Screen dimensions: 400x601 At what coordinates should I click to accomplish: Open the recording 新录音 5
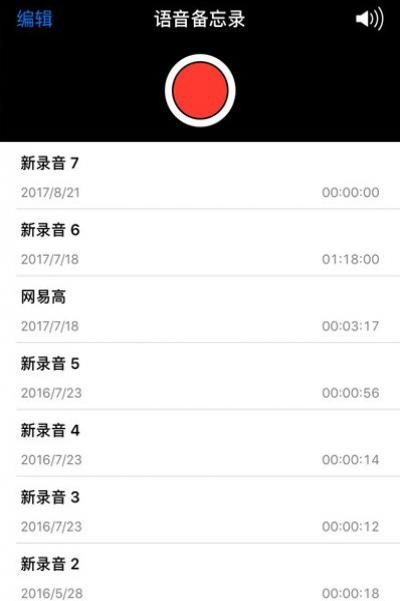[x=200, y=376]
